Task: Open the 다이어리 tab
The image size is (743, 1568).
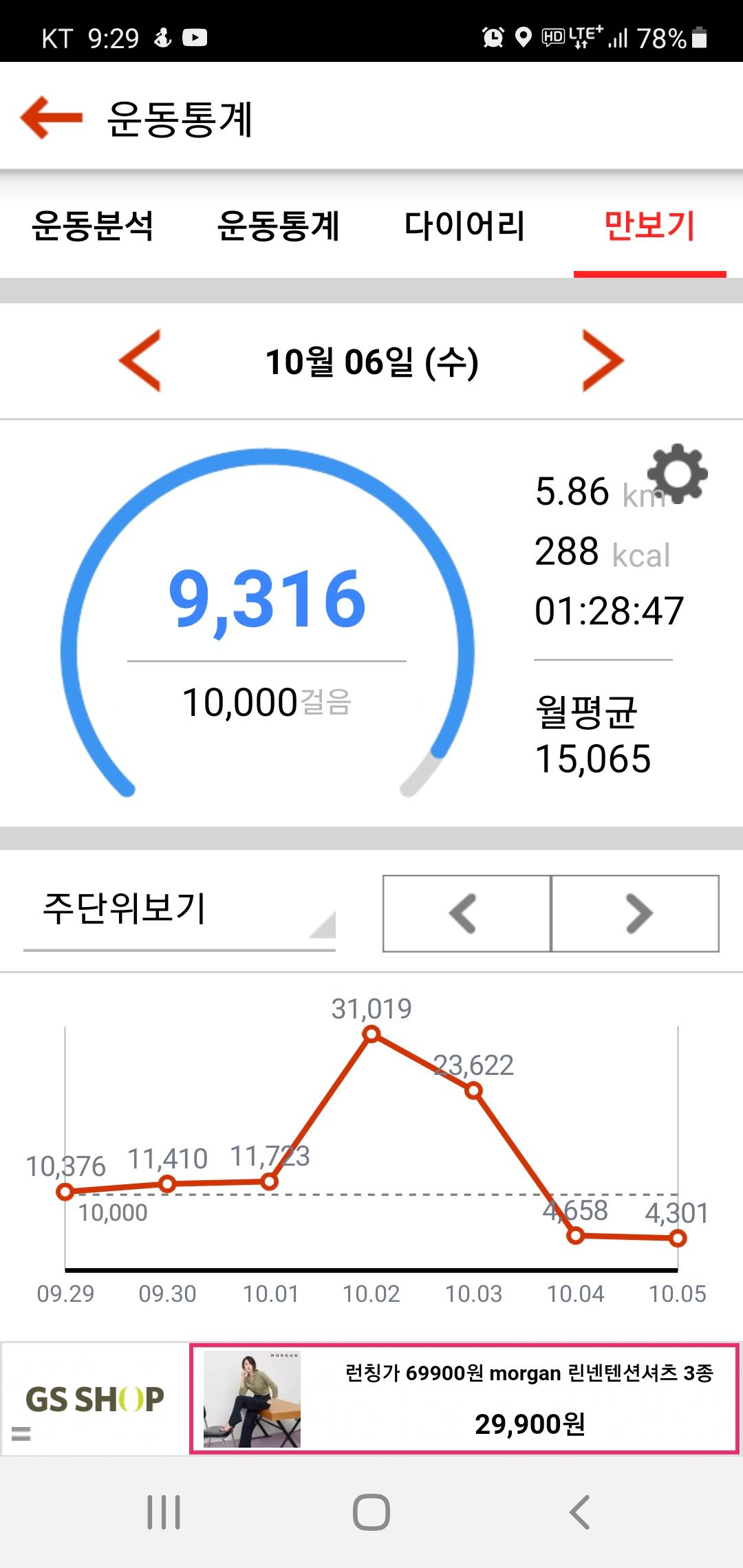Action: click(464, 226)
